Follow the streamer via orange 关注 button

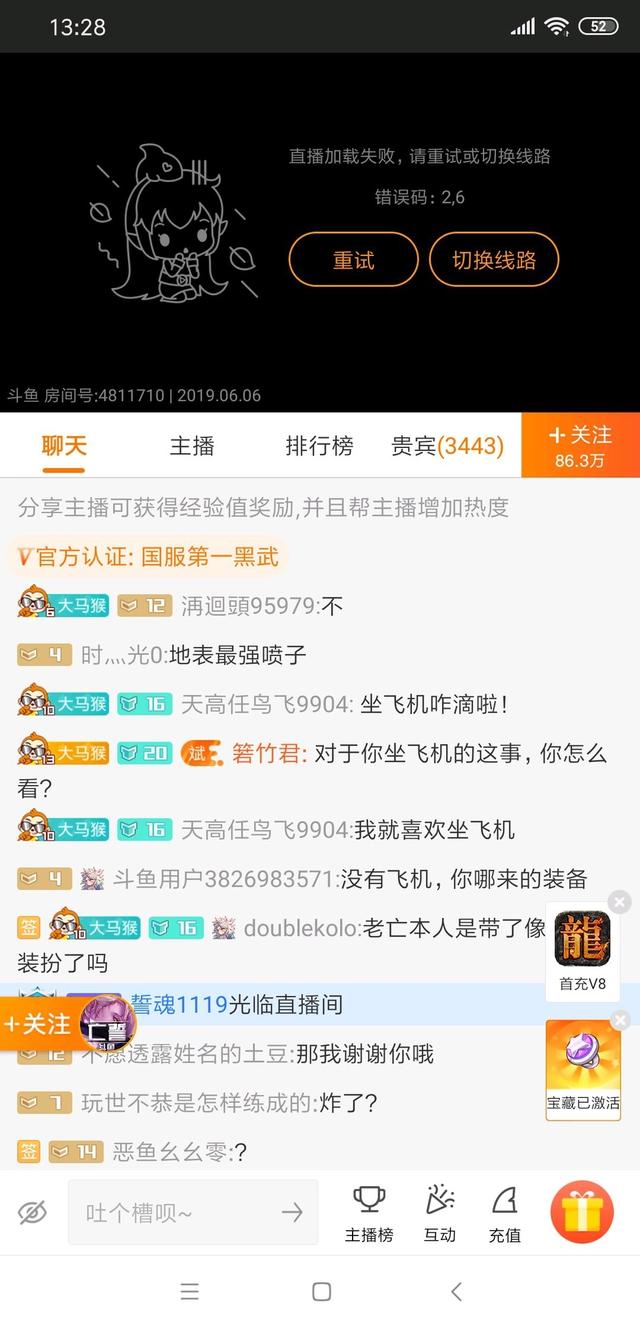tap(580, 446)
